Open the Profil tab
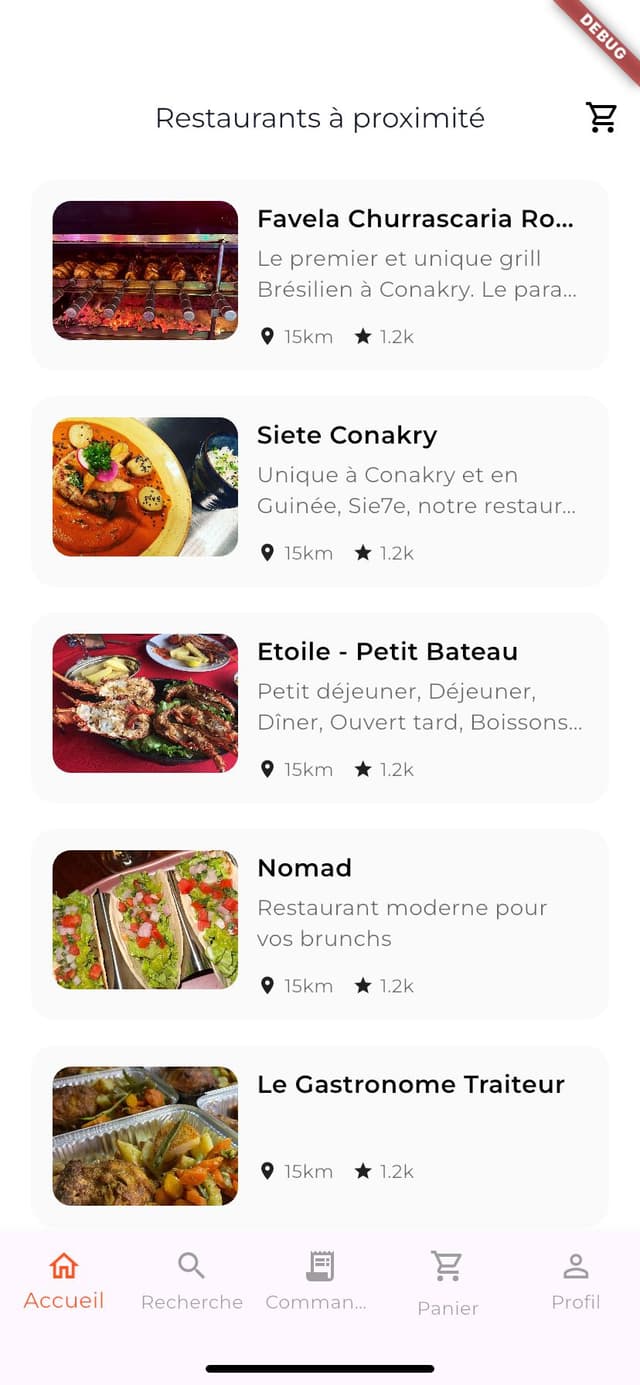 pos(575,1281)
